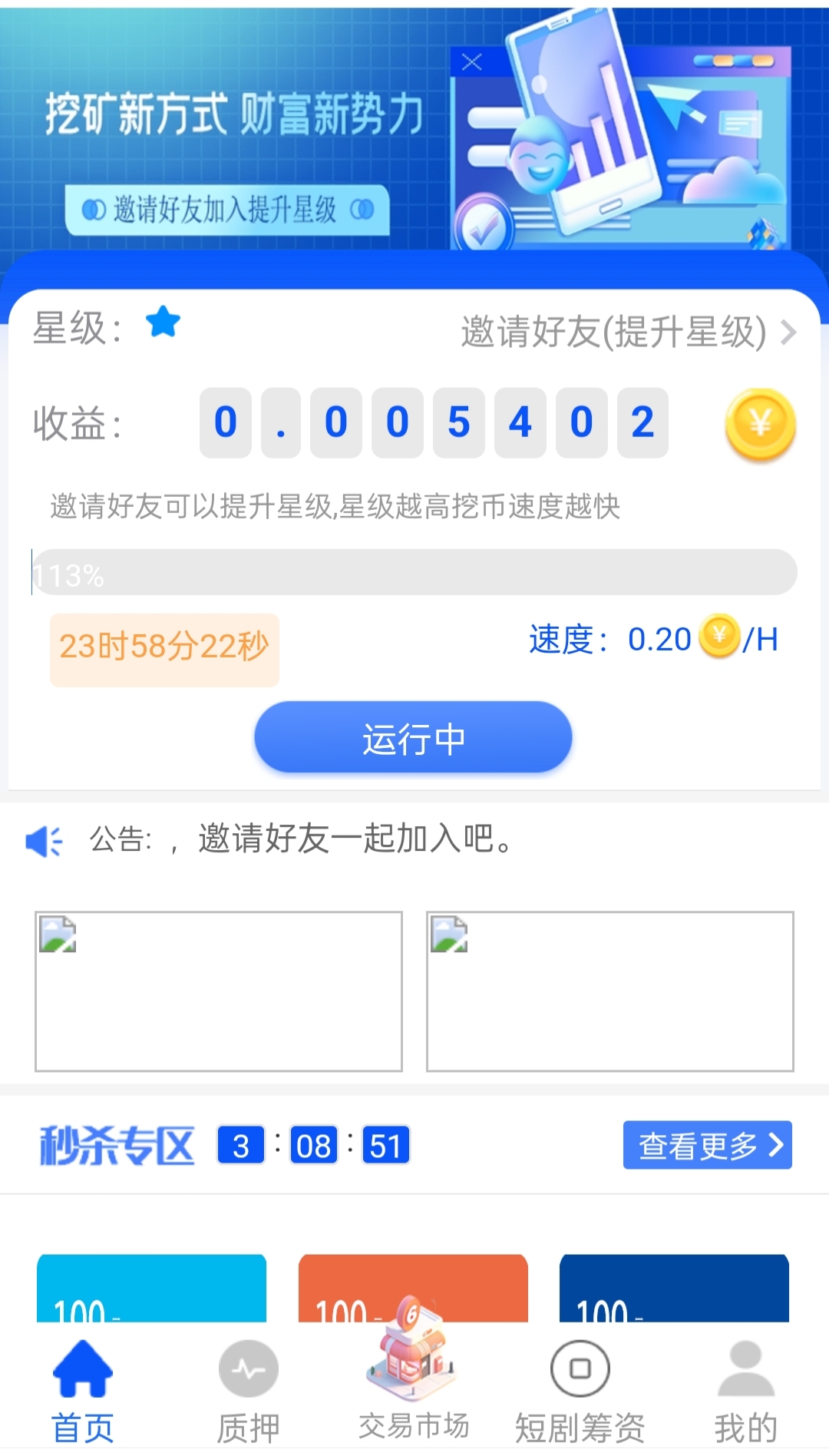Tap 查看更多 in the 秒杀专区 section

click(x=707, y=1145)
